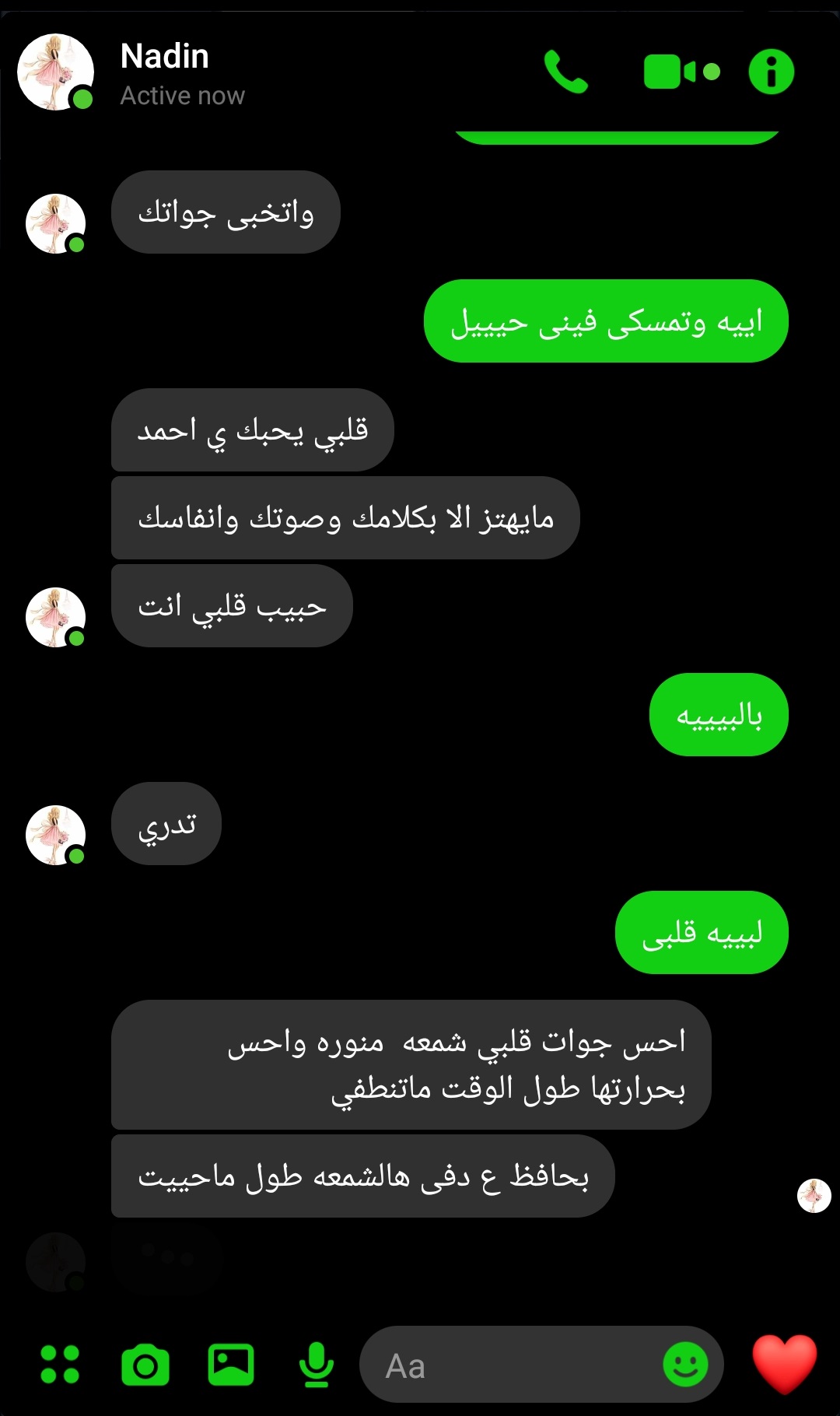Open Nadin's profile from header avatar
The height and width of the screenshot is (1416, 840).
[x=55, y=72]
